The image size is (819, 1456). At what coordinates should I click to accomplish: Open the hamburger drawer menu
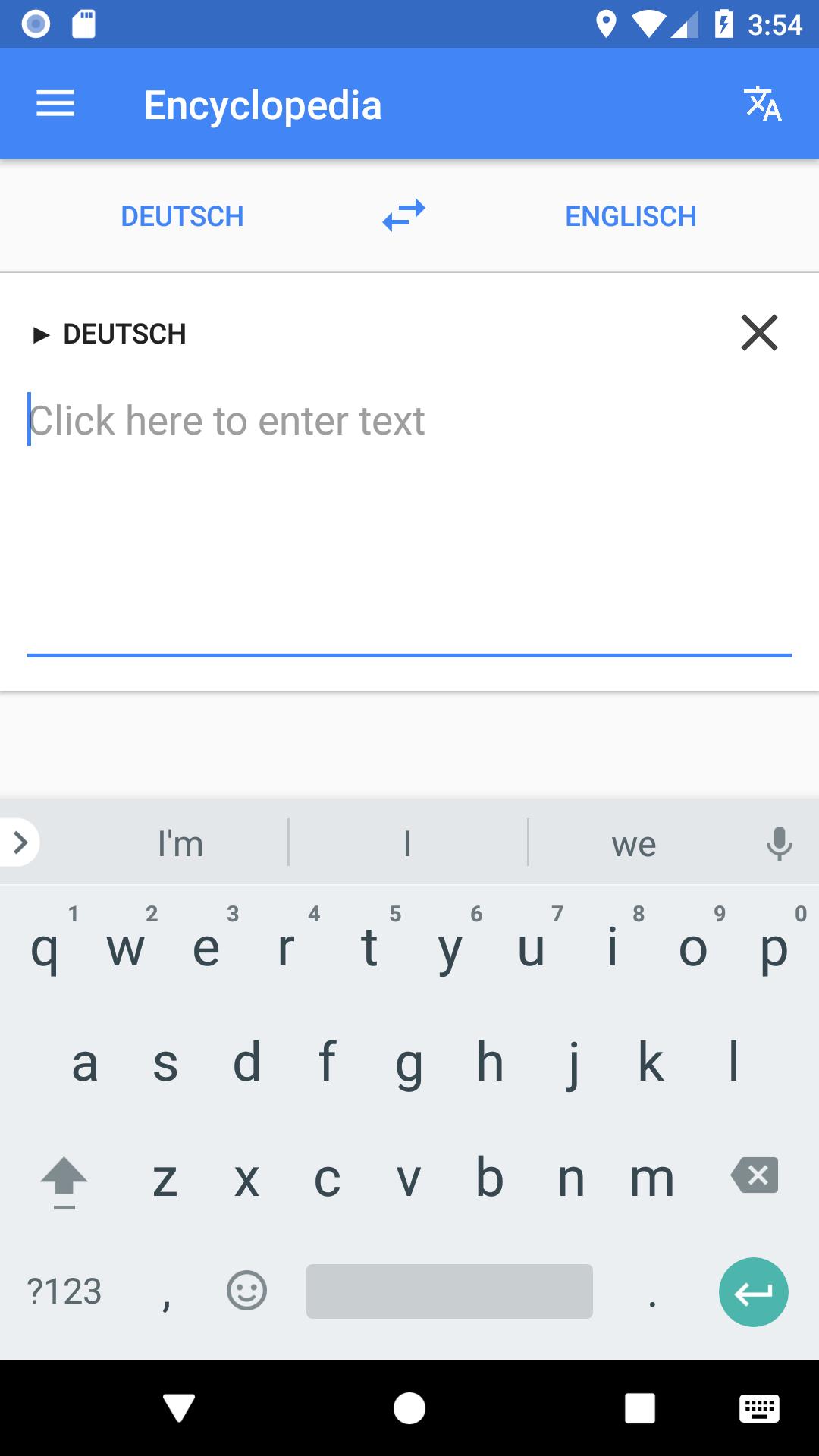(55, 103)
